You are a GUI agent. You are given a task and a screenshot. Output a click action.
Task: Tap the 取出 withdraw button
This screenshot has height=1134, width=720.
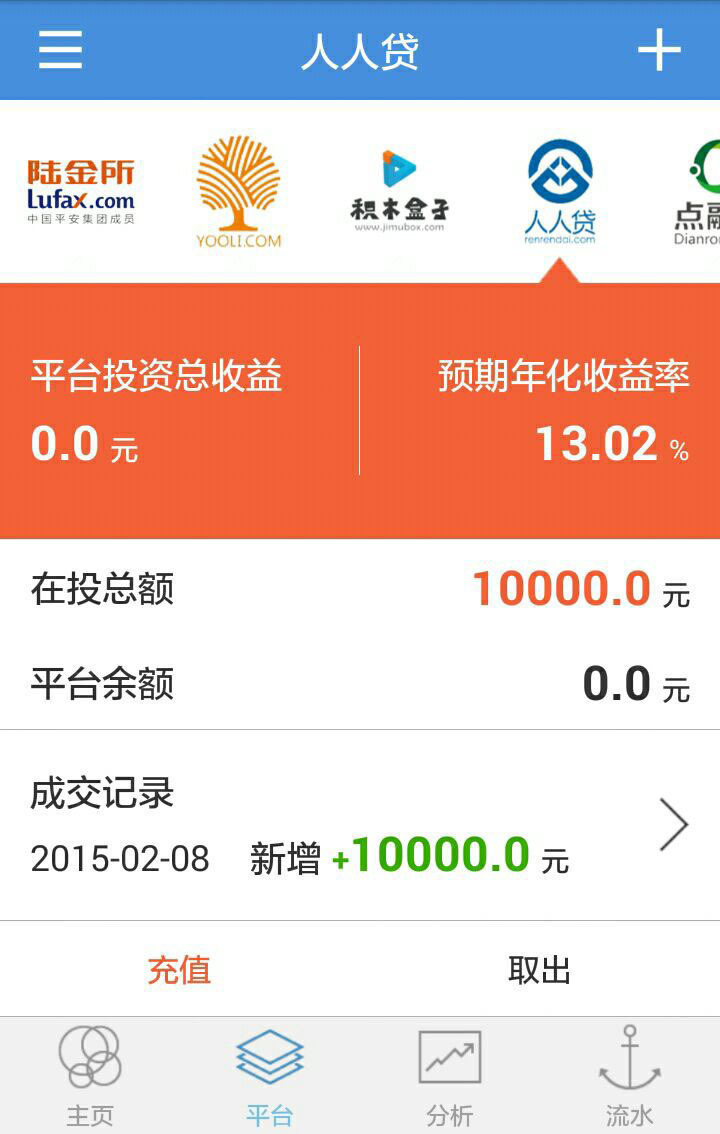tap(539, 969)
